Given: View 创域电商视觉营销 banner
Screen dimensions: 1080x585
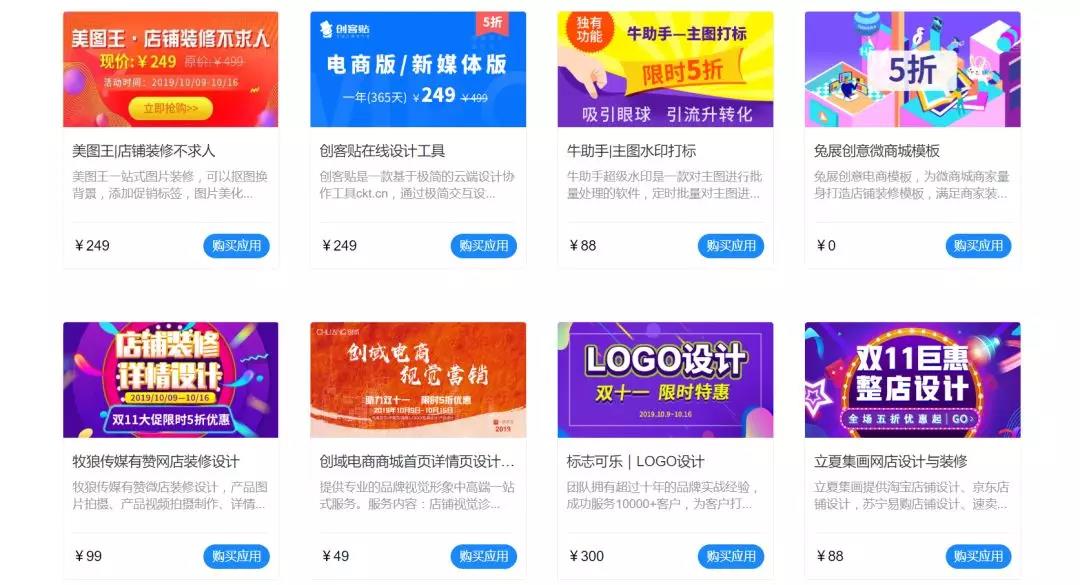Looking at the screenshot, I should (x=418, y=380).
